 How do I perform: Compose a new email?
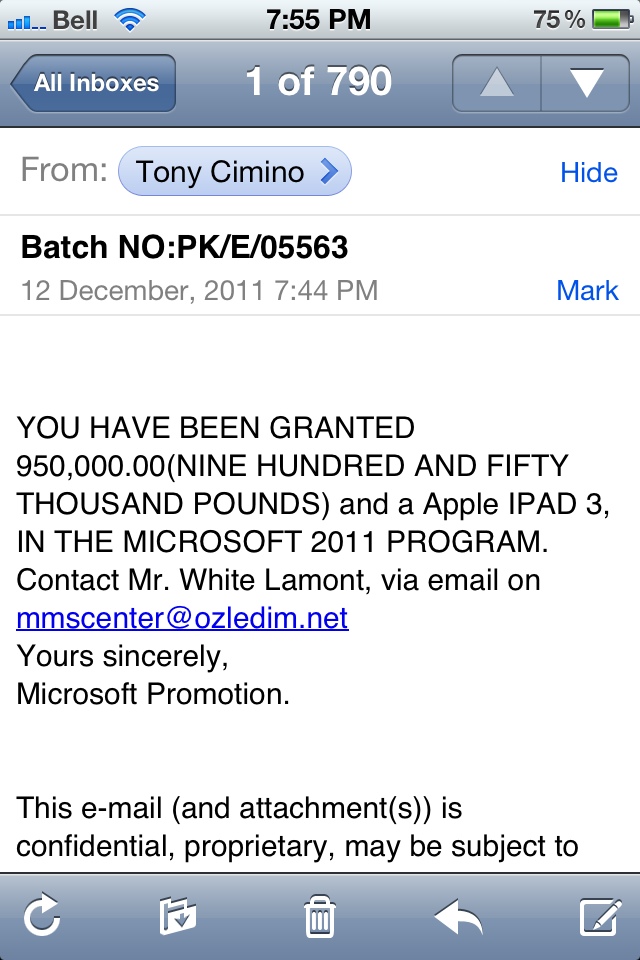click(601, 916)
